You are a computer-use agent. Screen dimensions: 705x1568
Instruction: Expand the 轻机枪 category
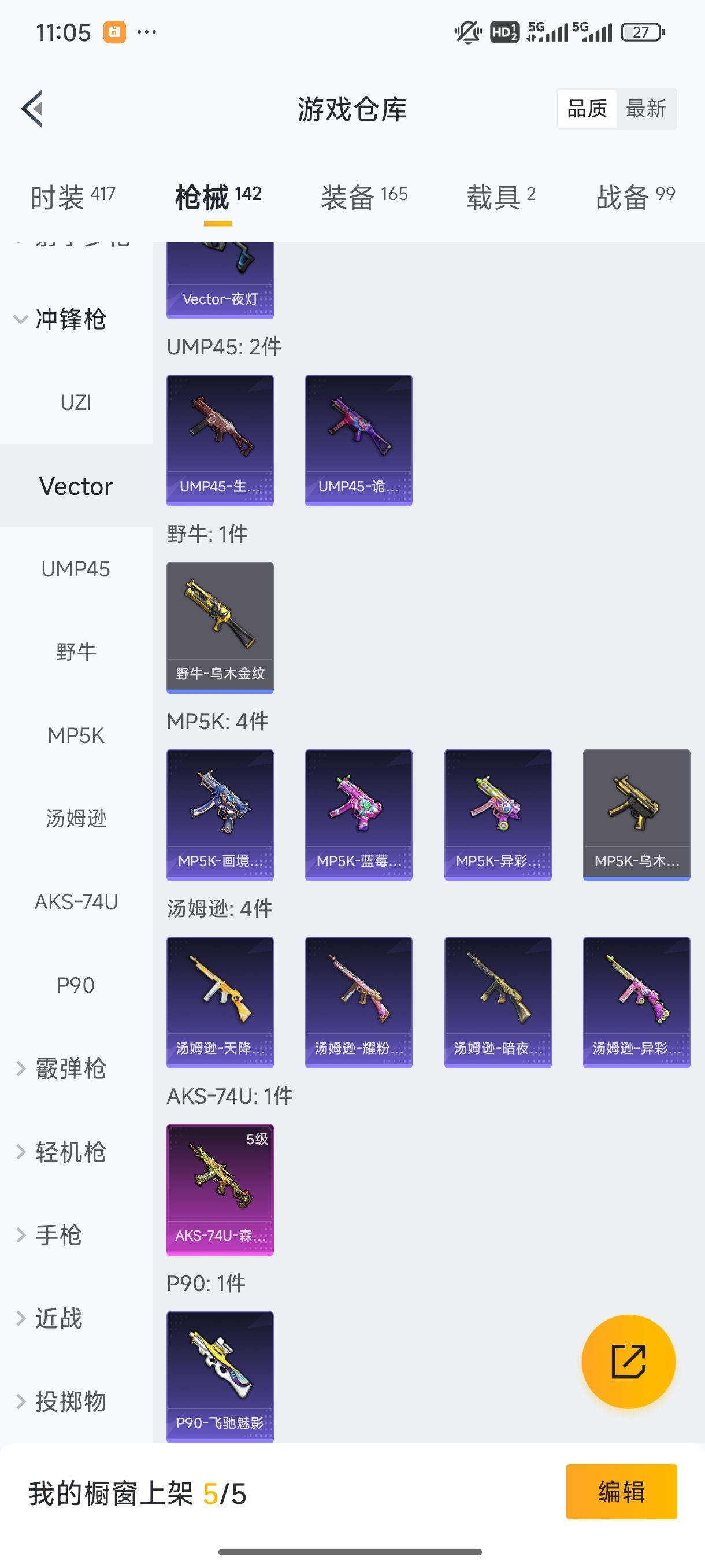click(x=61, y=1152)
